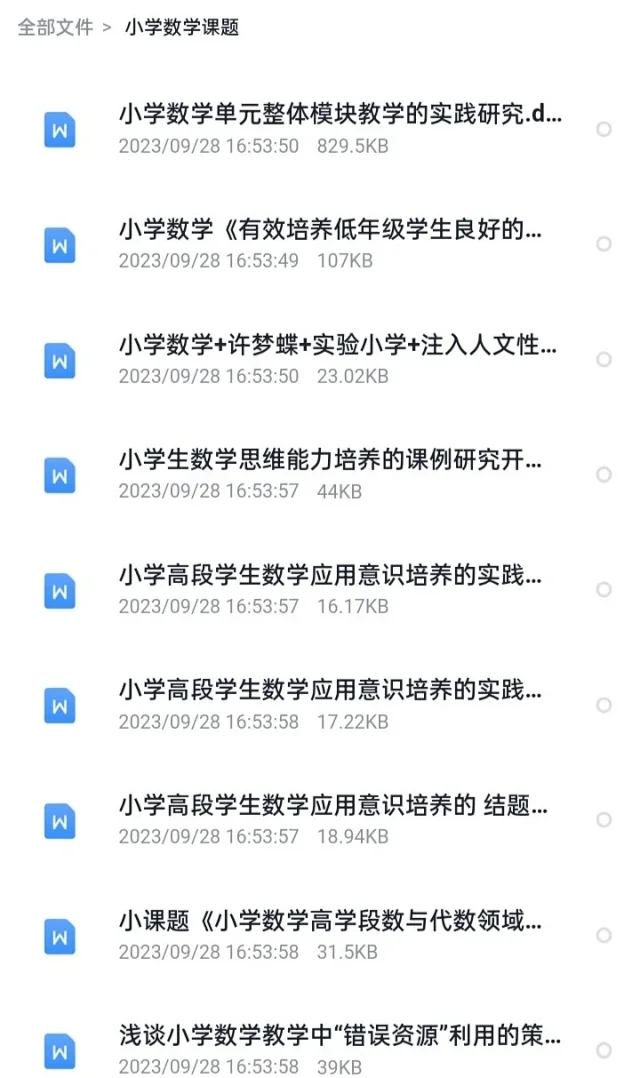640x1078 pixels.
Task: Select the 829.5KB file's circle
Action: (x=604, y=129)
